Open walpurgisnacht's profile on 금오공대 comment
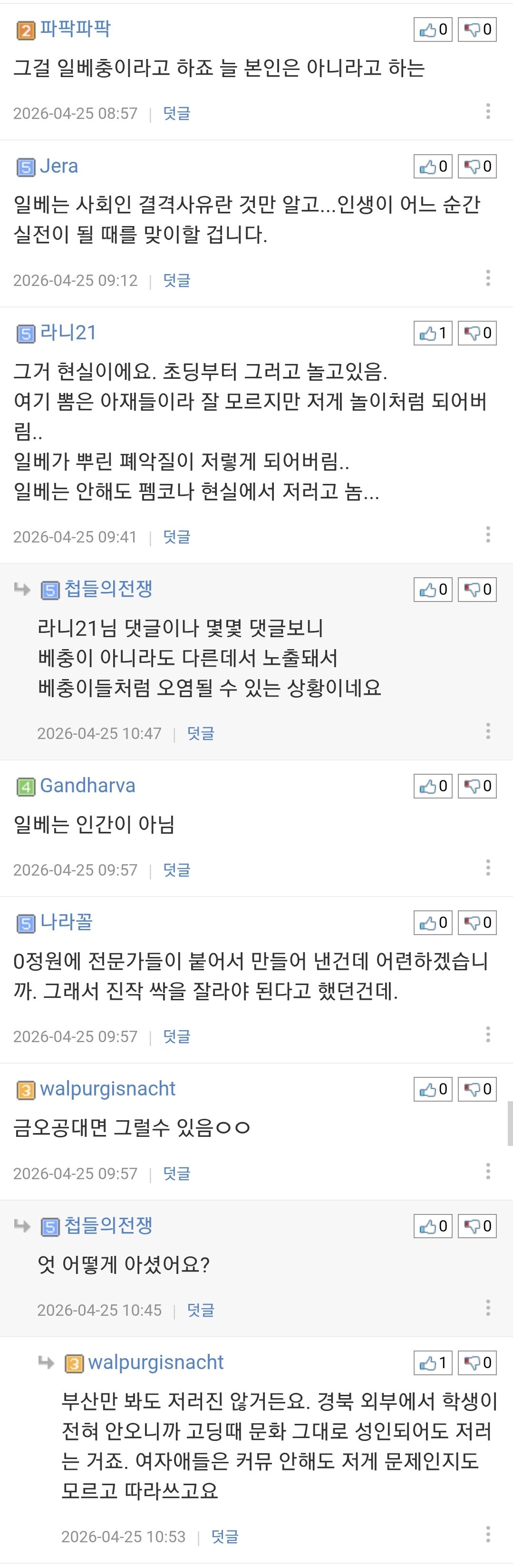513x1568 pixels. tap(107, 1088)
